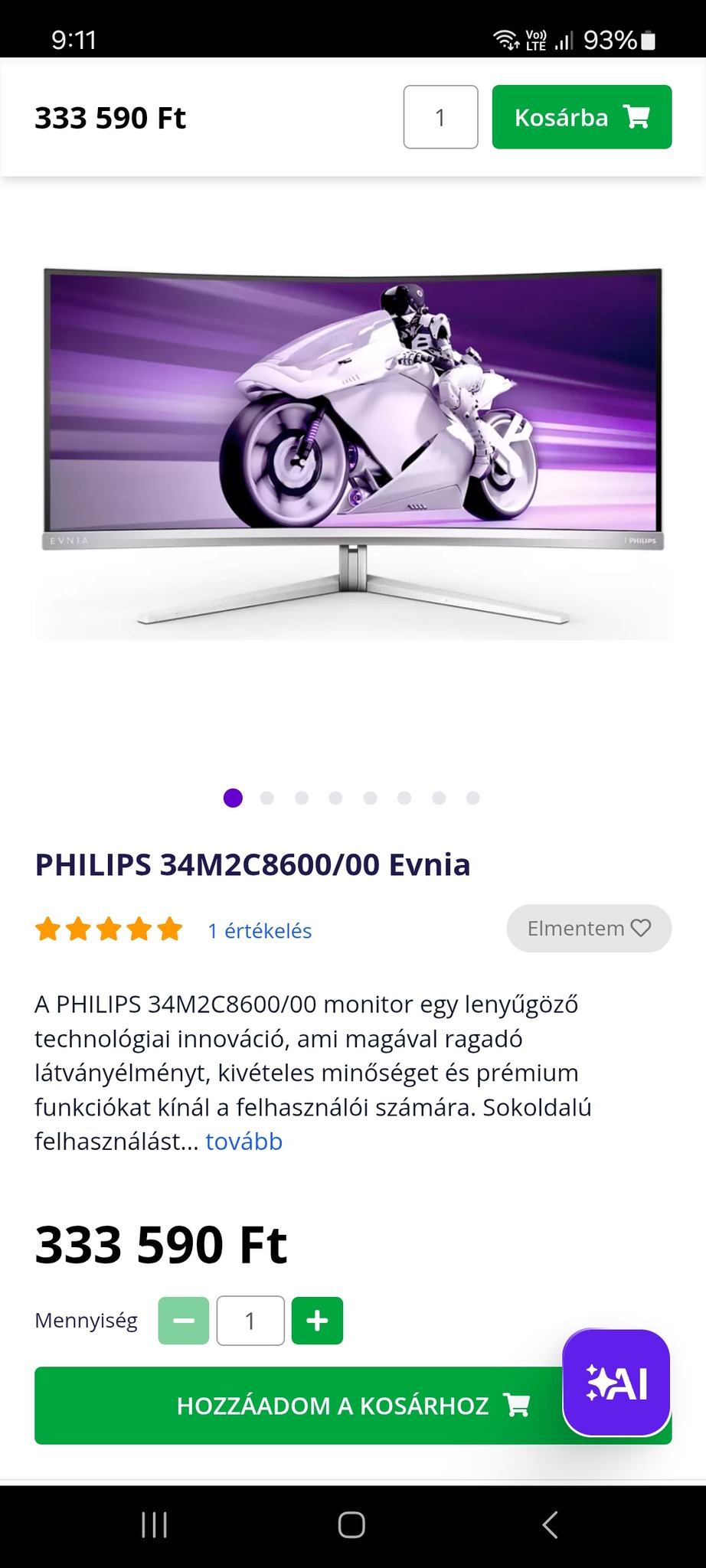Tap the Kosárba button in the top bar
This screenshot has width=706, height=1568.
[x=581, y=117]
